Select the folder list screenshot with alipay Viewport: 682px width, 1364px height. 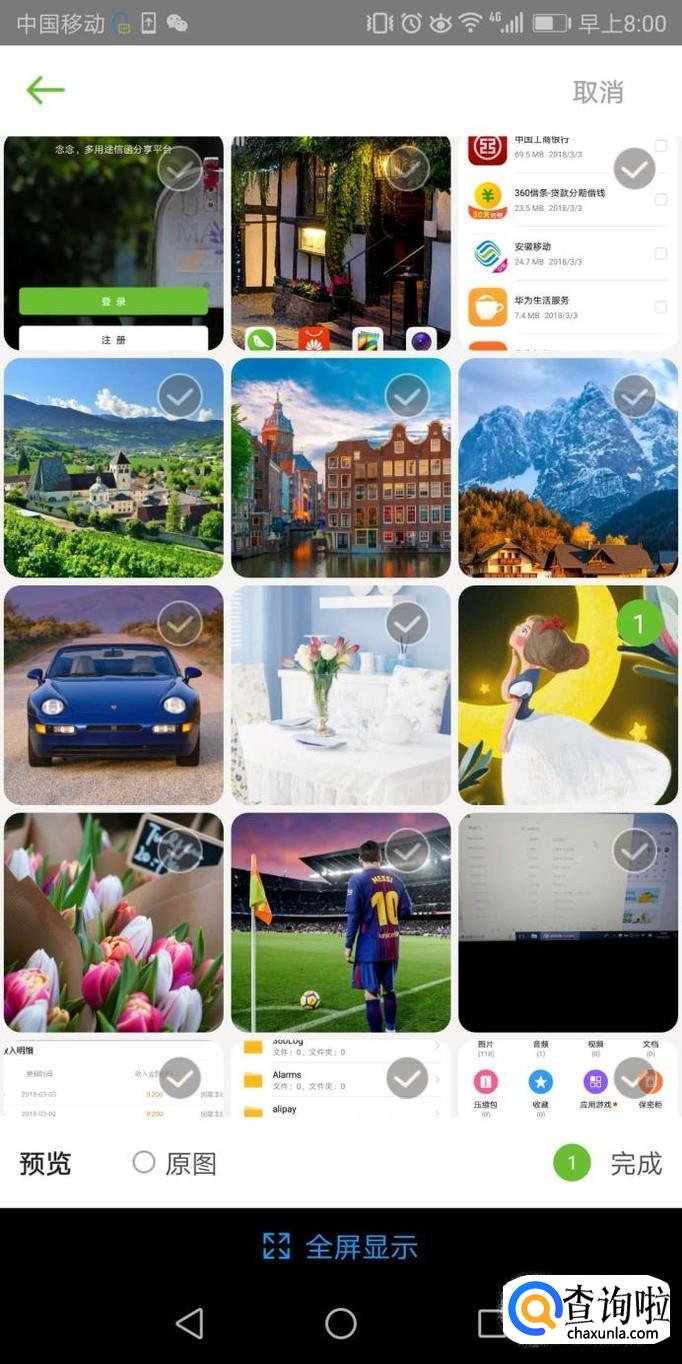coord(407,1078)
